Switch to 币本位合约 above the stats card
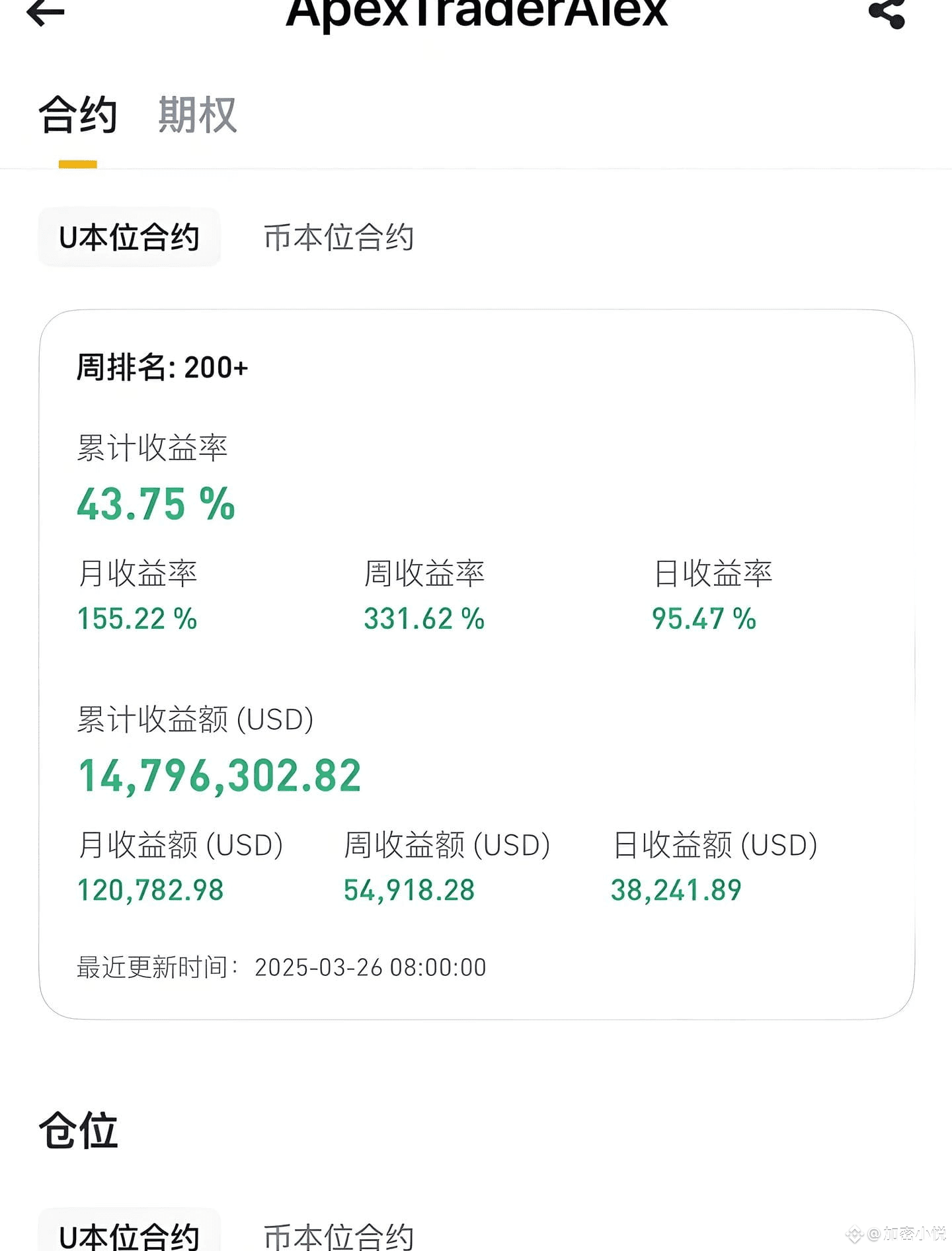Viewport: 952px width, 1251px height. pos(338,237)
